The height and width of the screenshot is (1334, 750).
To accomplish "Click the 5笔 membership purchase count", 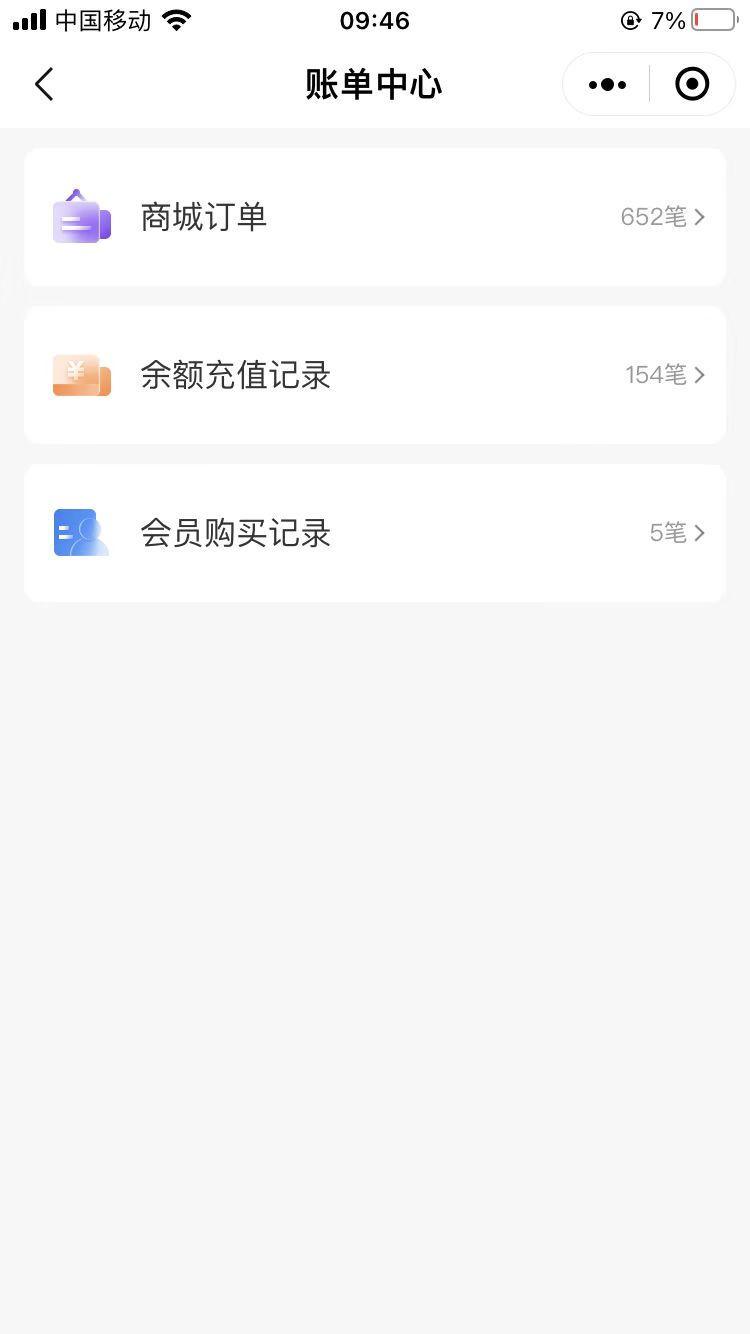I will coord(667,532).
